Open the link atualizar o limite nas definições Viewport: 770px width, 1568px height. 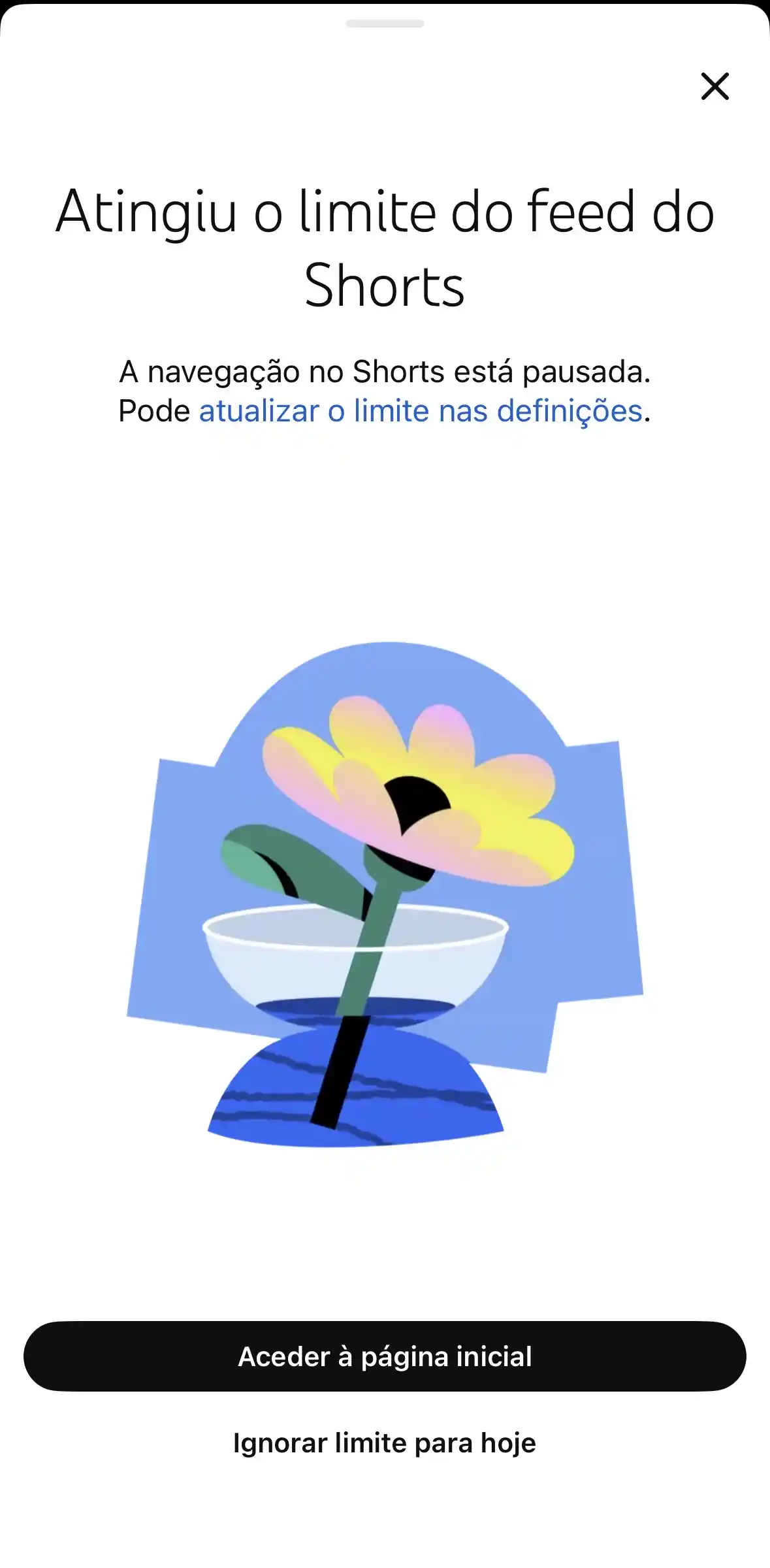coord(421,410)
